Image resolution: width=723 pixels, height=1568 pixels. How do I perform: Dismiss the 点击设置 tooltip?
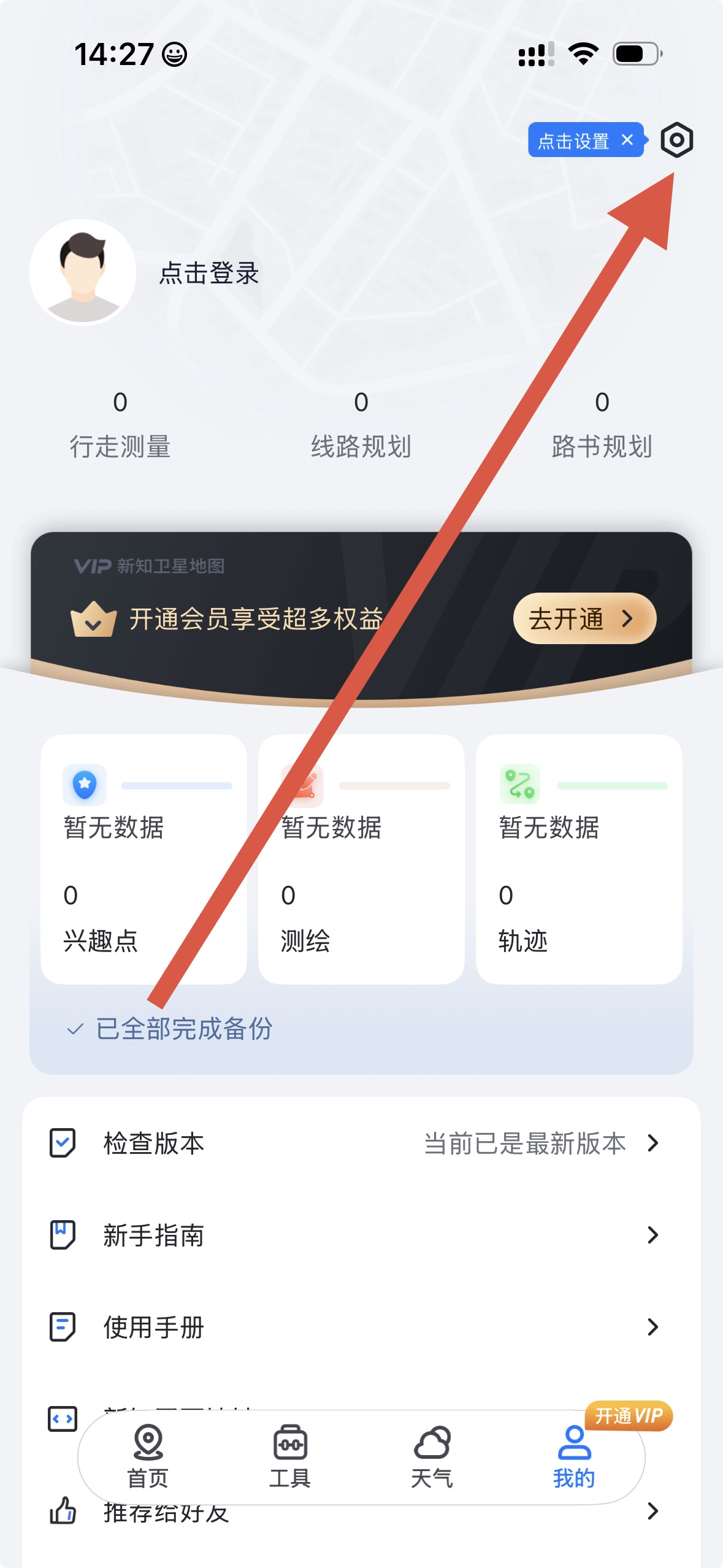click(627, 140)
